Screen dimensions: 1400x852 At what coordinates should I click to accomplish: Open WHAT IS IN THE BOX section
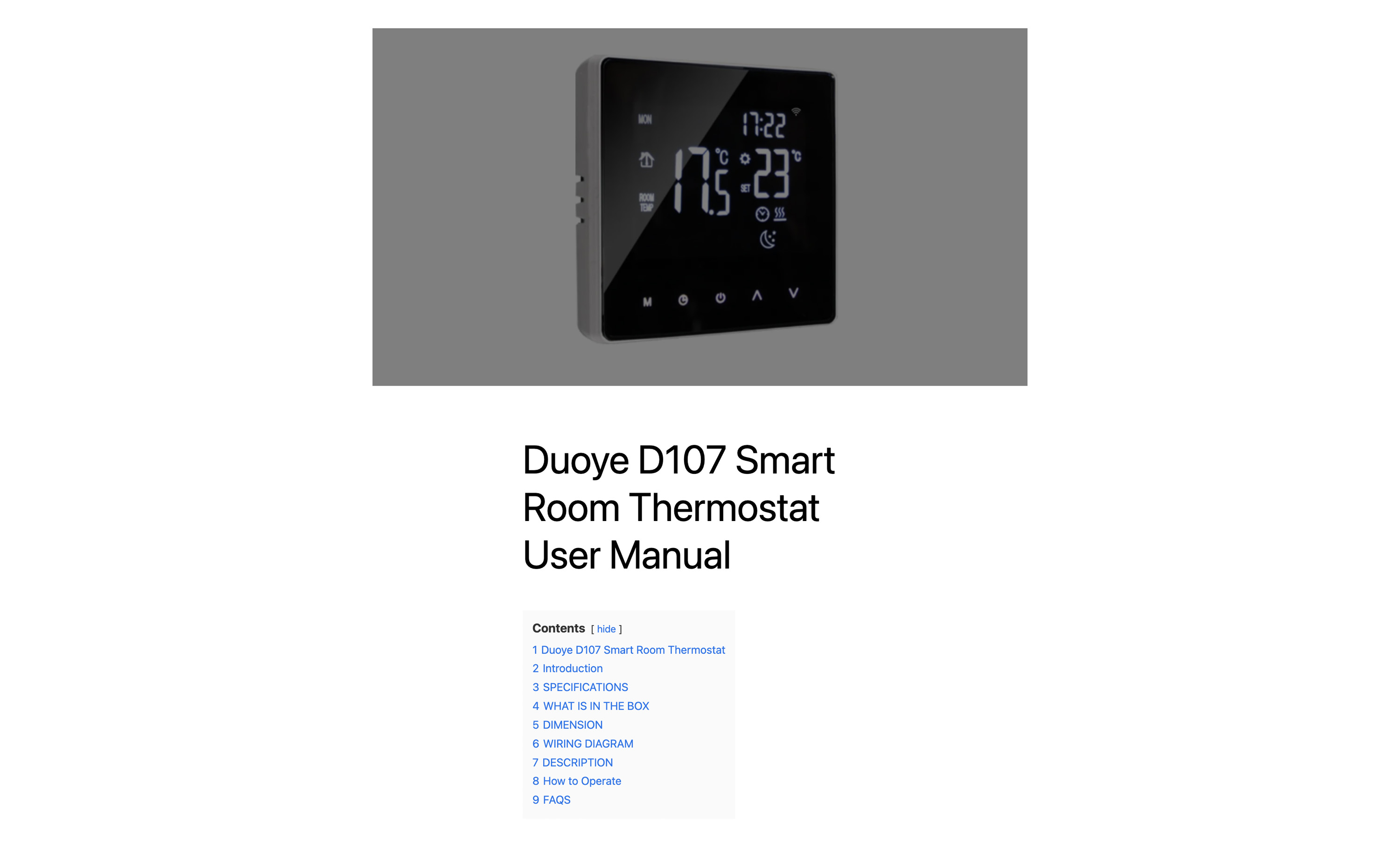tap(590, 706)
